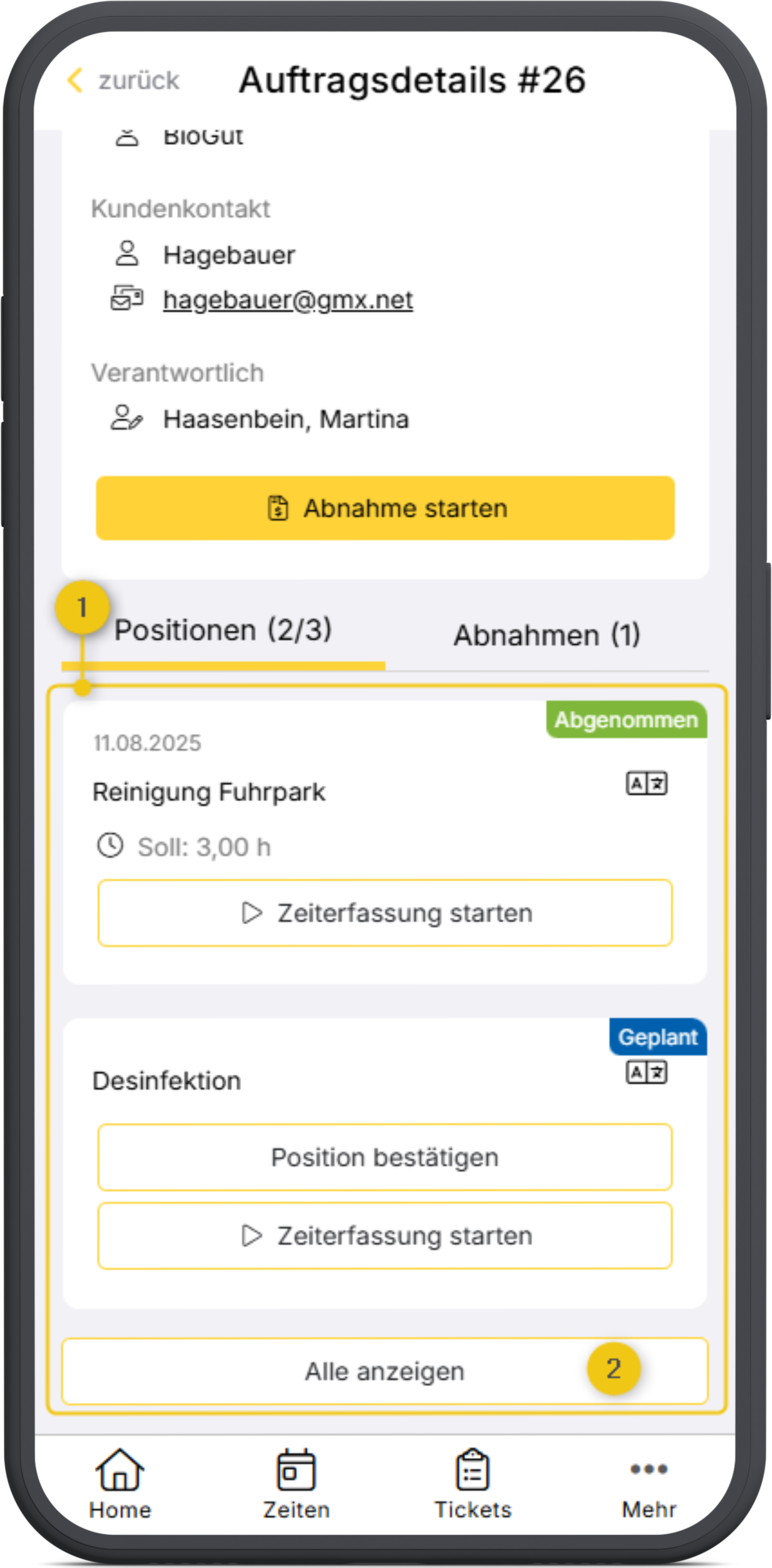The height and width of the screenshot is (1568, 772).
Task: Switch to the Abnahmen tab
Action: [546, 635]
